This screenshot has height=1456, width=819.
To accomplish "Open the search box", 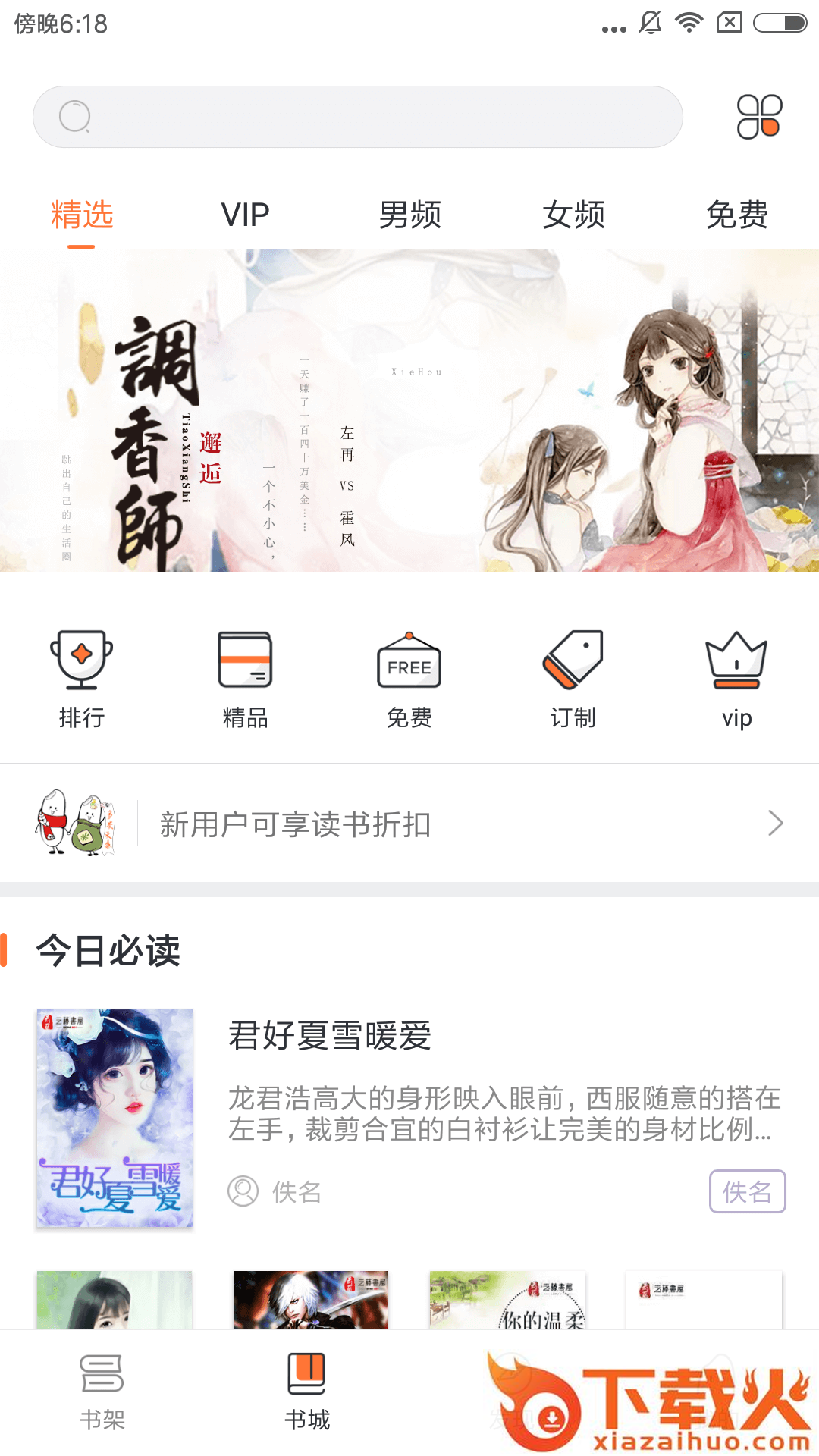I will pyautogui.click(x=356, y=117).
